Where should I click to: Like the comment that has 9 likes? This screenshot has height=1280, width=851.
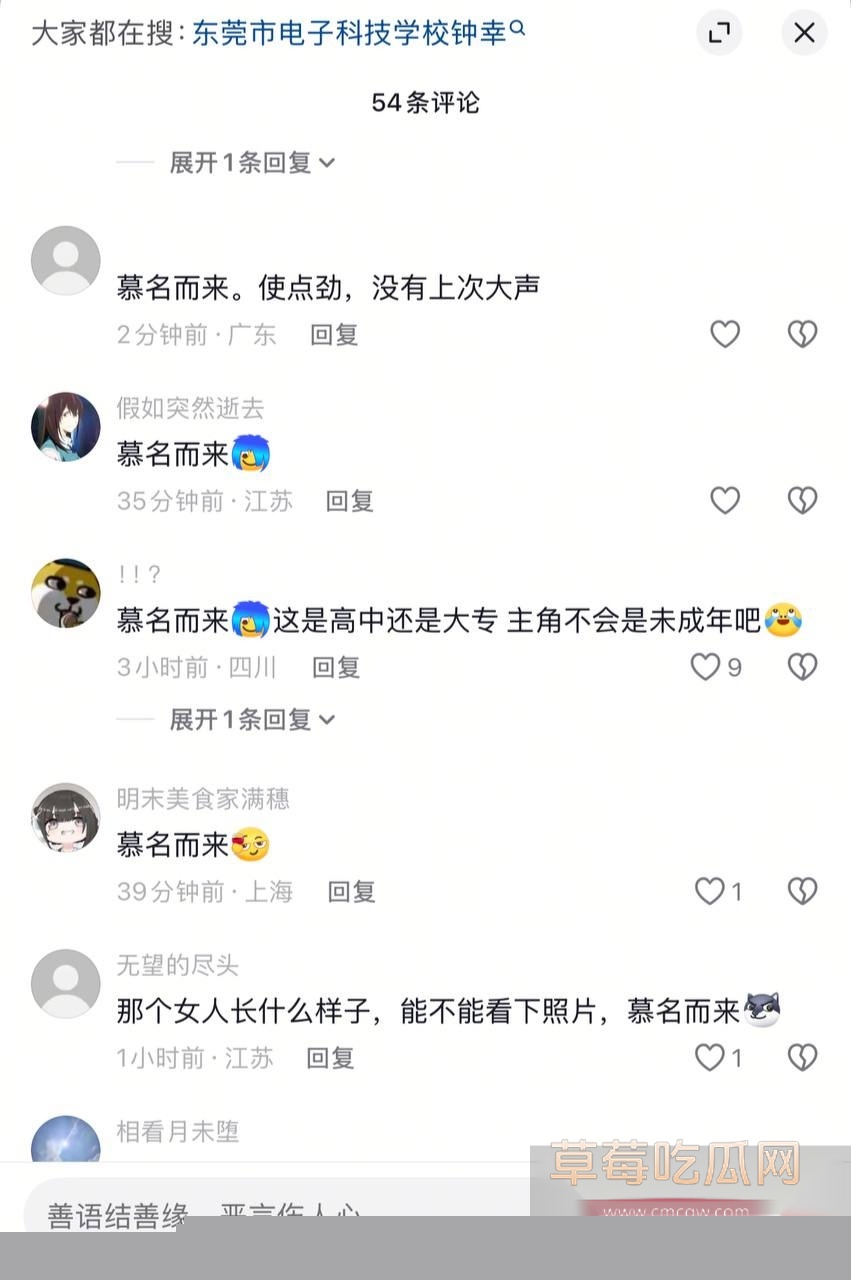pyautogui.click(x=706, y=667)
